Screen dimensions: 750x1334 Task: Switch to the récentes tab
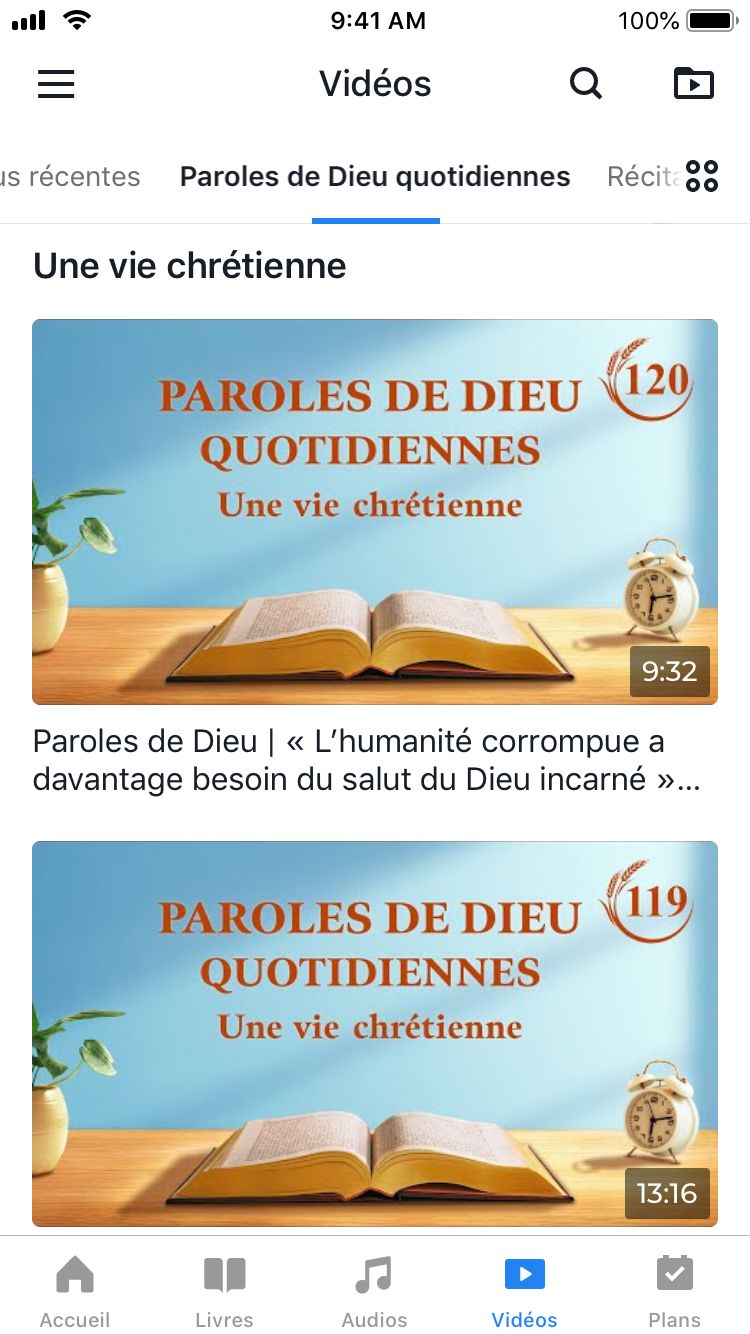pos(70,177)
